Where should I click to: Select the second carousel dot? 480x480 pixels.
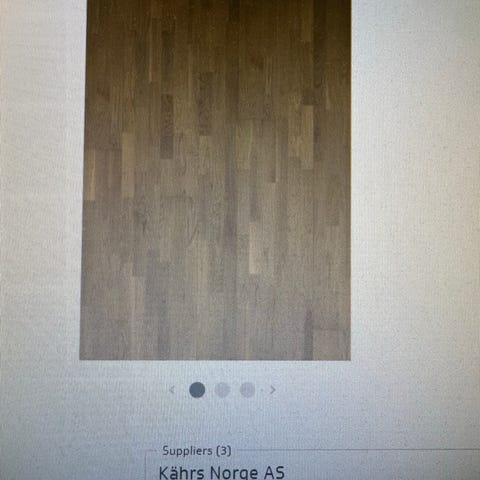coord(222,390)
